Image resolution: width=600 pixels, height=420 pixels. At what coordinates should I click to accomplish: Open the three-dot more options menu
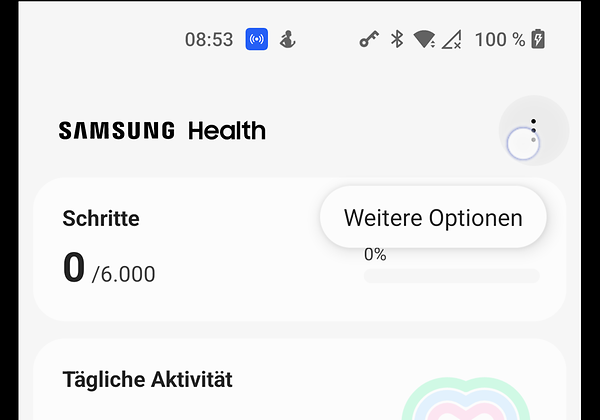[x=534, y=130]
